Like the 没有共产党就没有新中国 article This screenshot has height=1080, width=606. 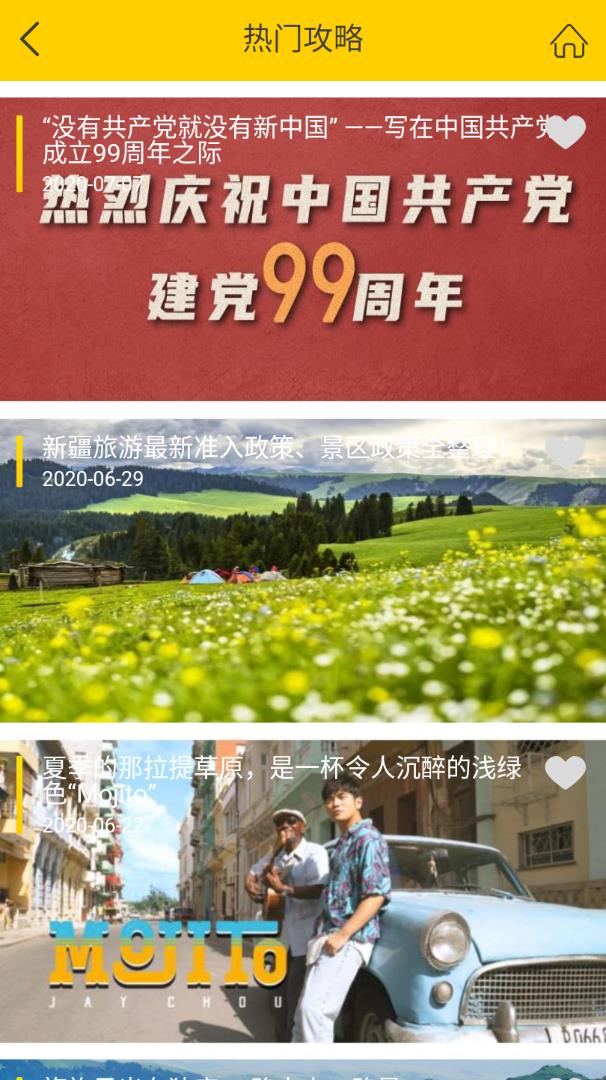(565, 132)
